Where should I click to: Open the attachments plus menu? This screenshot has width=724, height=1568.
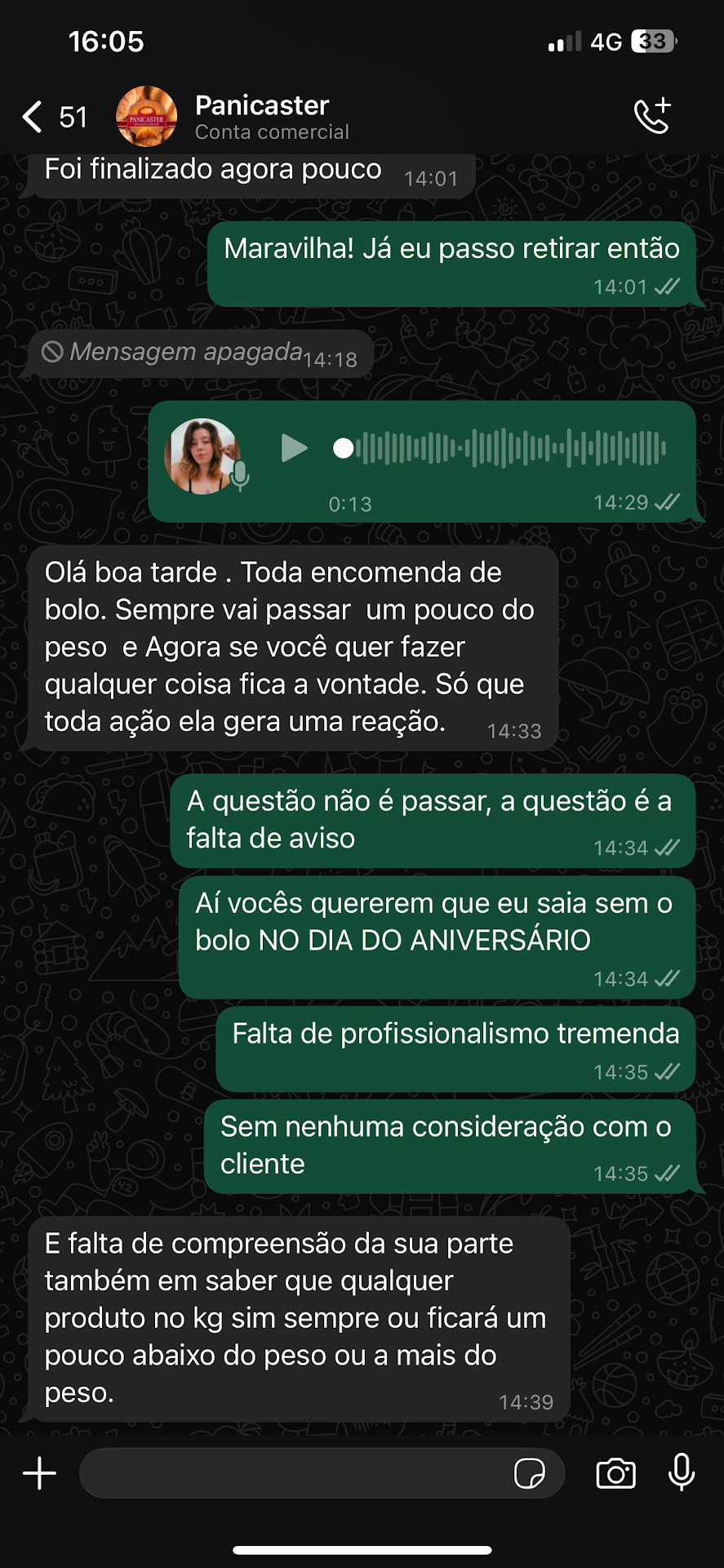pos(39,1473)
